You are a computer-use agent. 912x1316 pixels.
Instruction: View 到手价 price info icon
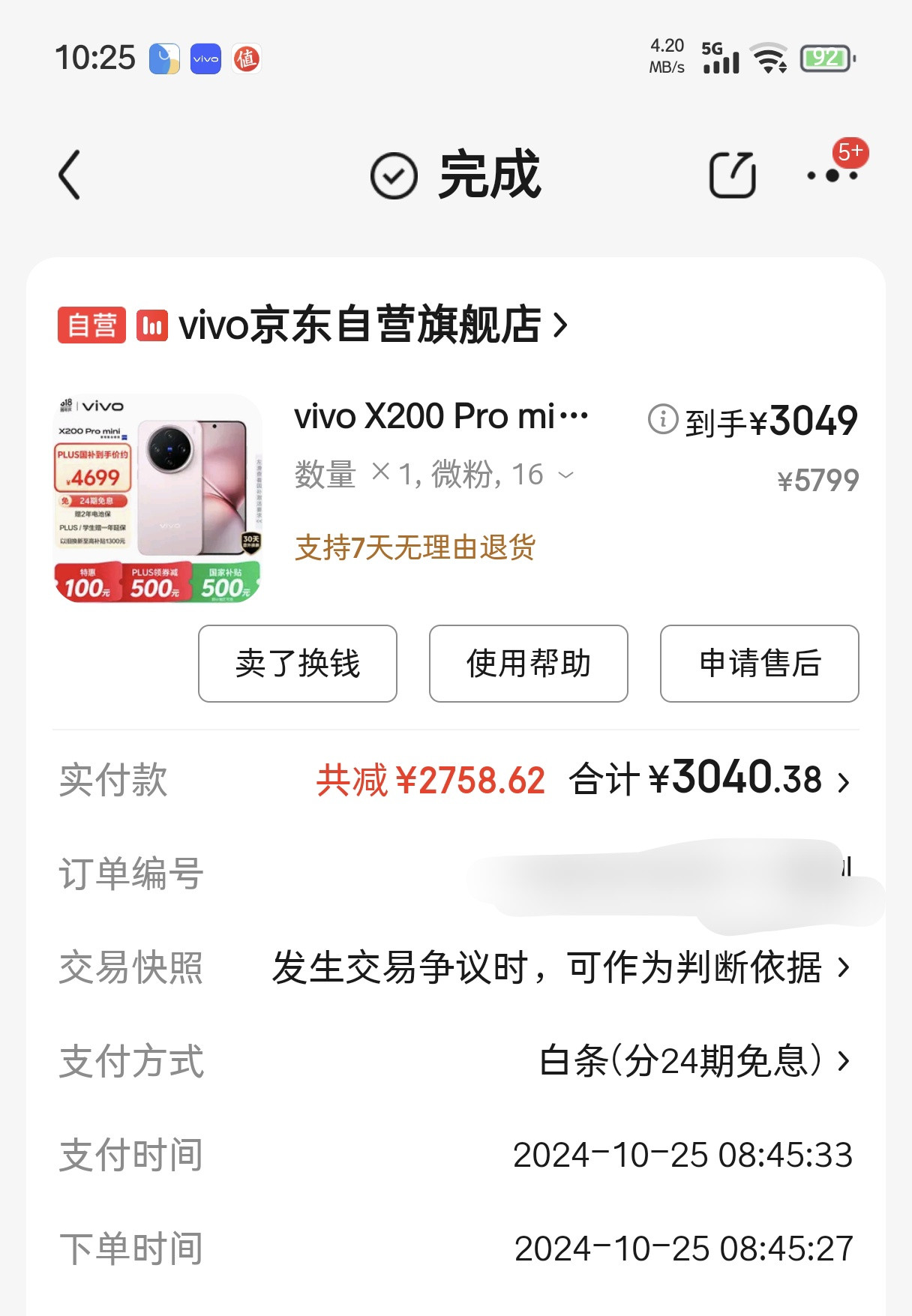(663, 419)
